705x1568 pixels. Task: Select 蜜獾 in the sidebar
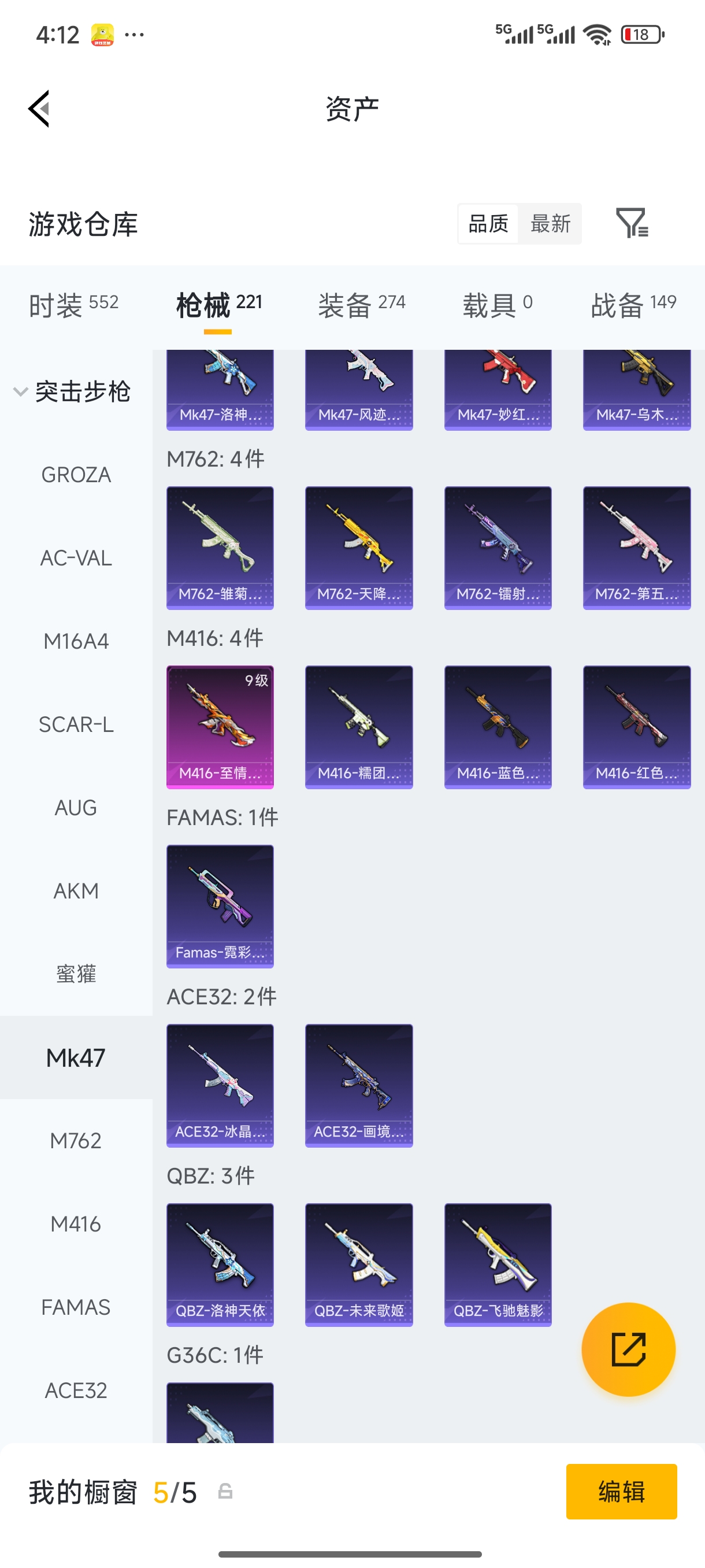point(76,974)
